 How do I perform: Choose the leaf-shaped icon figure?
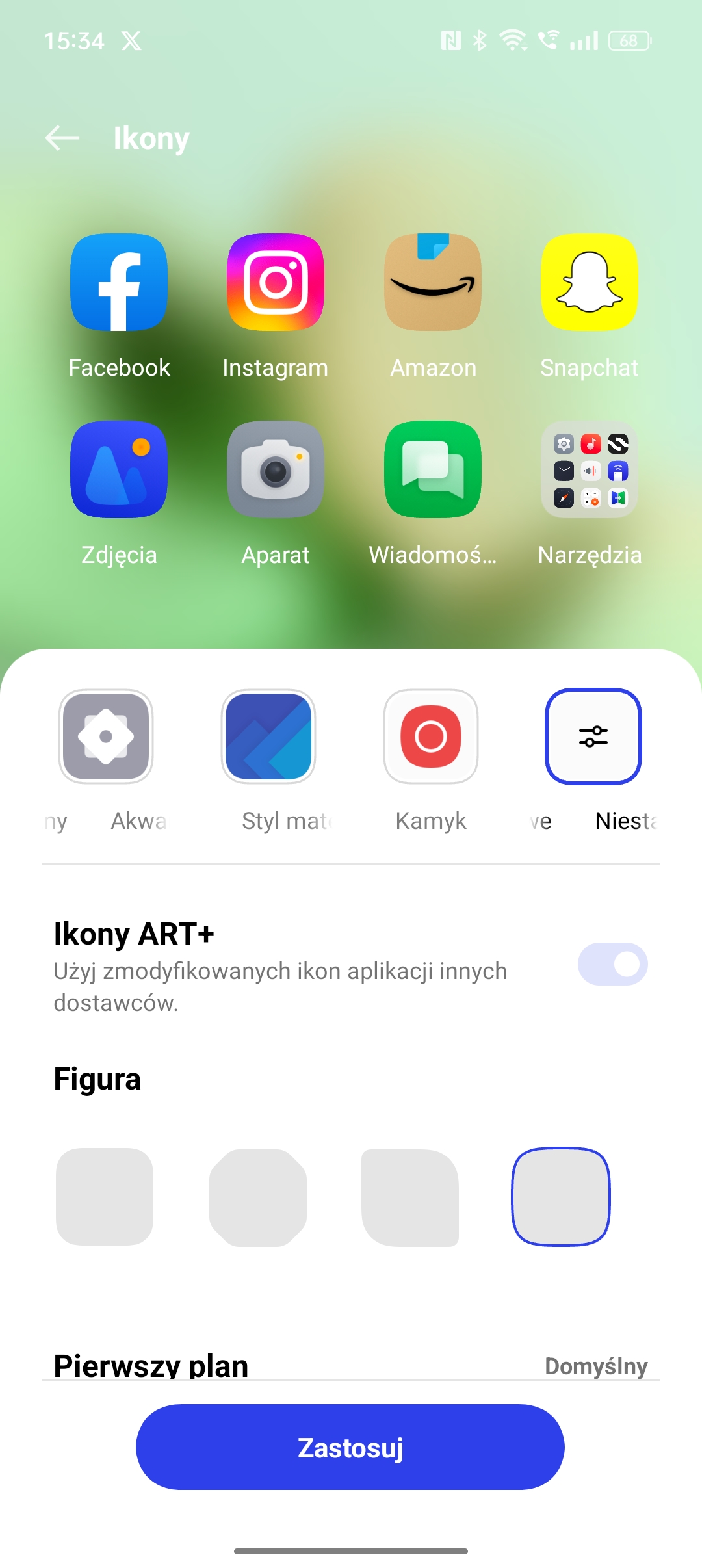point(410,1197)
